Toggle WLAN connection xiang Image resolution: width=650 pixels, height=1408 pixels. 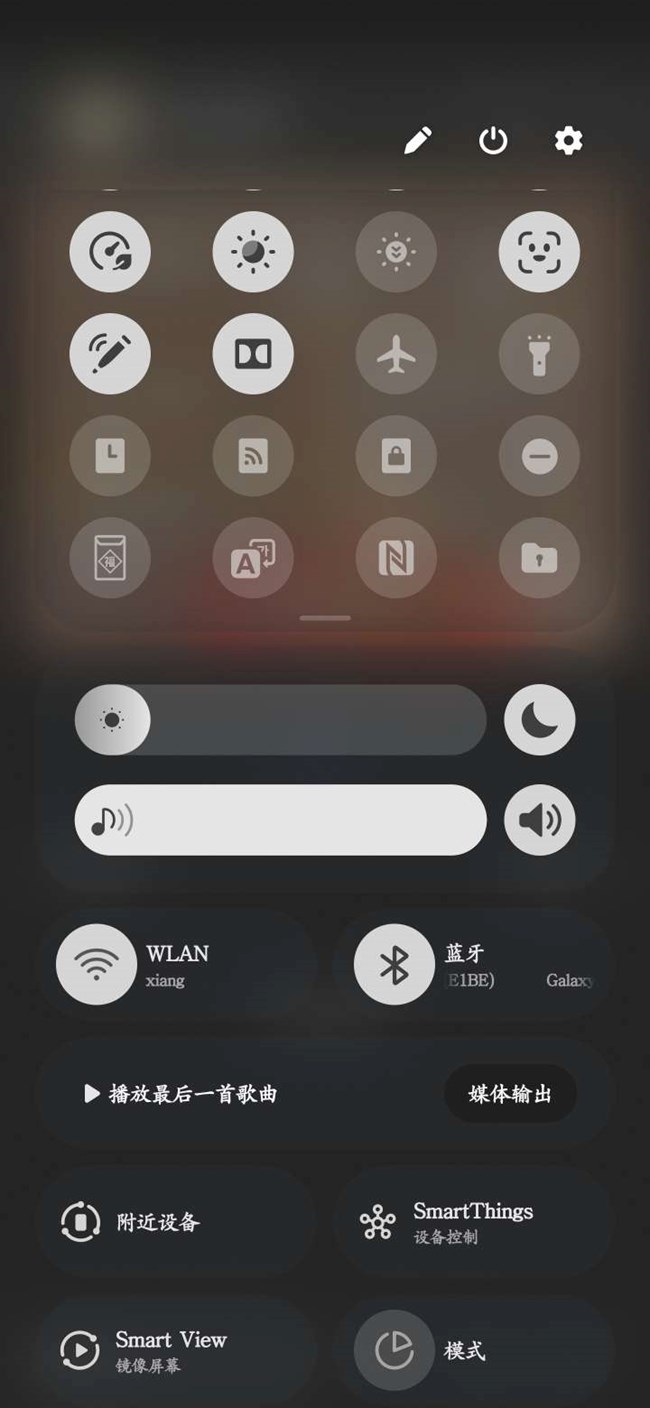coord(96,964)
